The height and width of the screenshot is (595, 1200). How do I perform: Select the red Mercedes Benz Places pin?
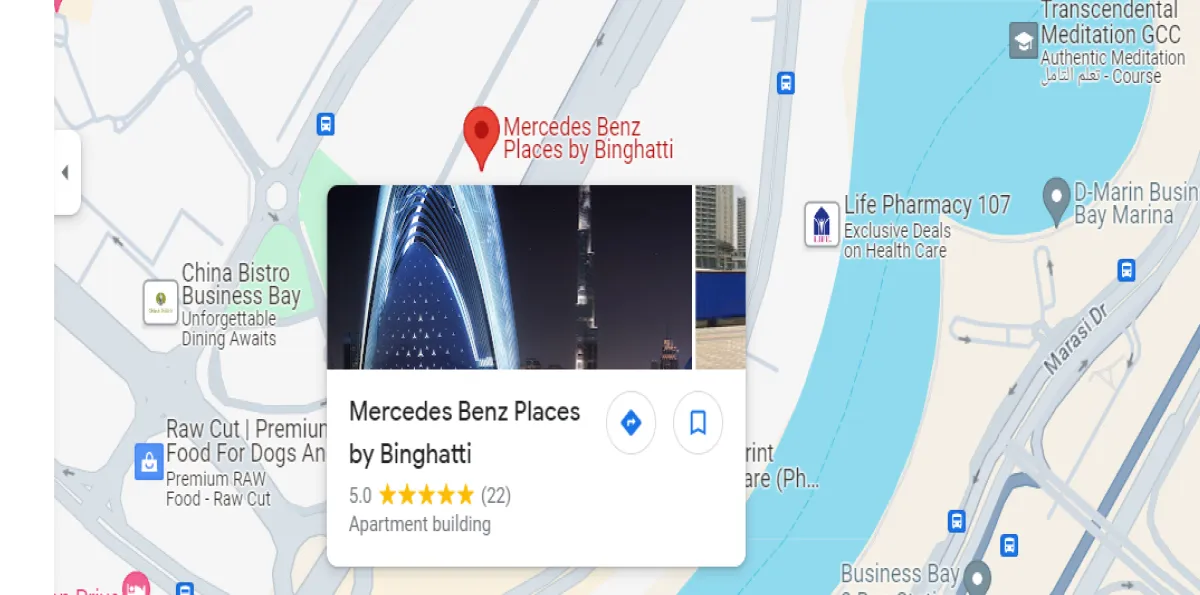coord(482,136)
